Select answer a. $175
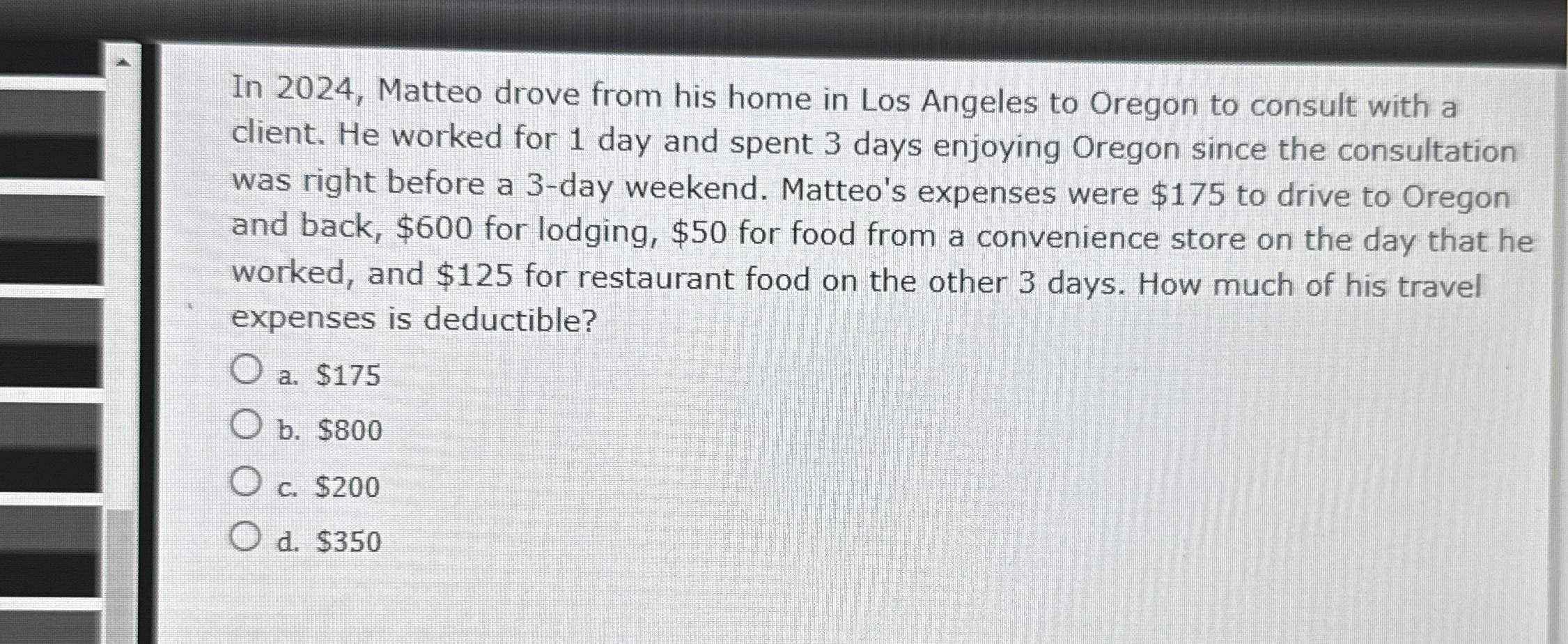The image size is (1568, 644). 246,369
